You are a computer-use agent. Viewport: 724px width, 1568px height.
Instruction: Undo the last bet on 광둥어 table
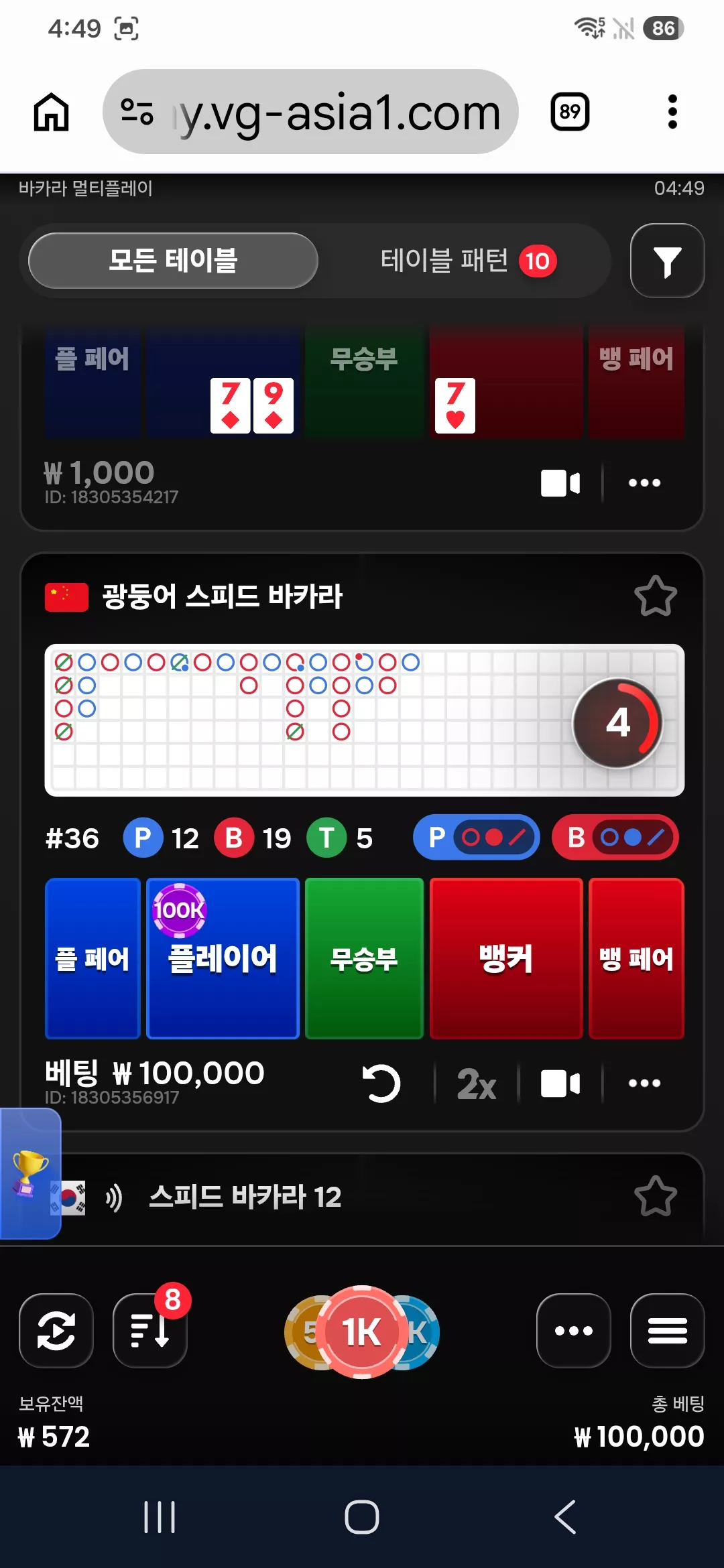381,1084
